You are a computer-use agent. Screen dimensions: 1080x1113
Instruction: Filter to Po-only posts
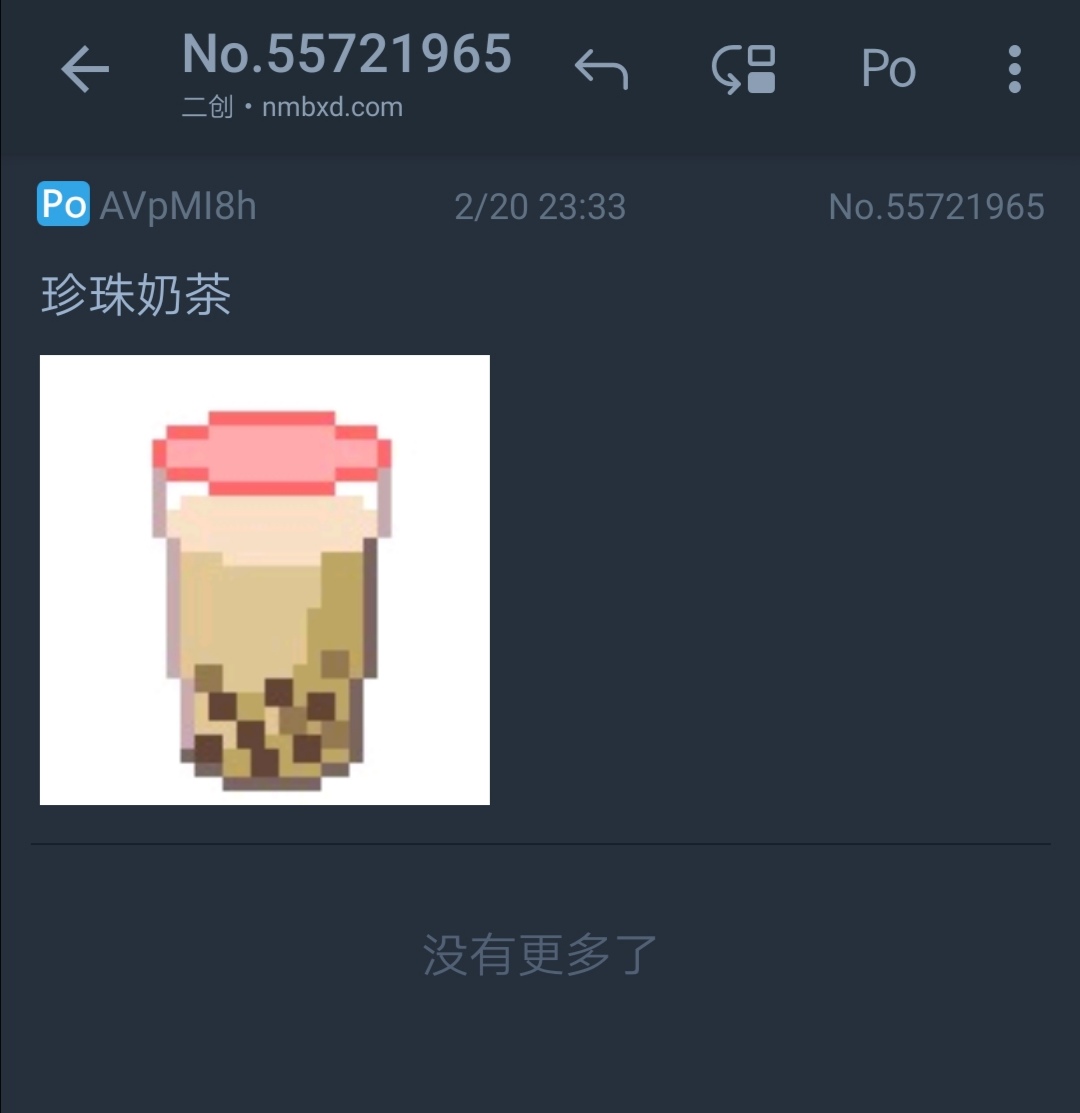tap(888, 70)
